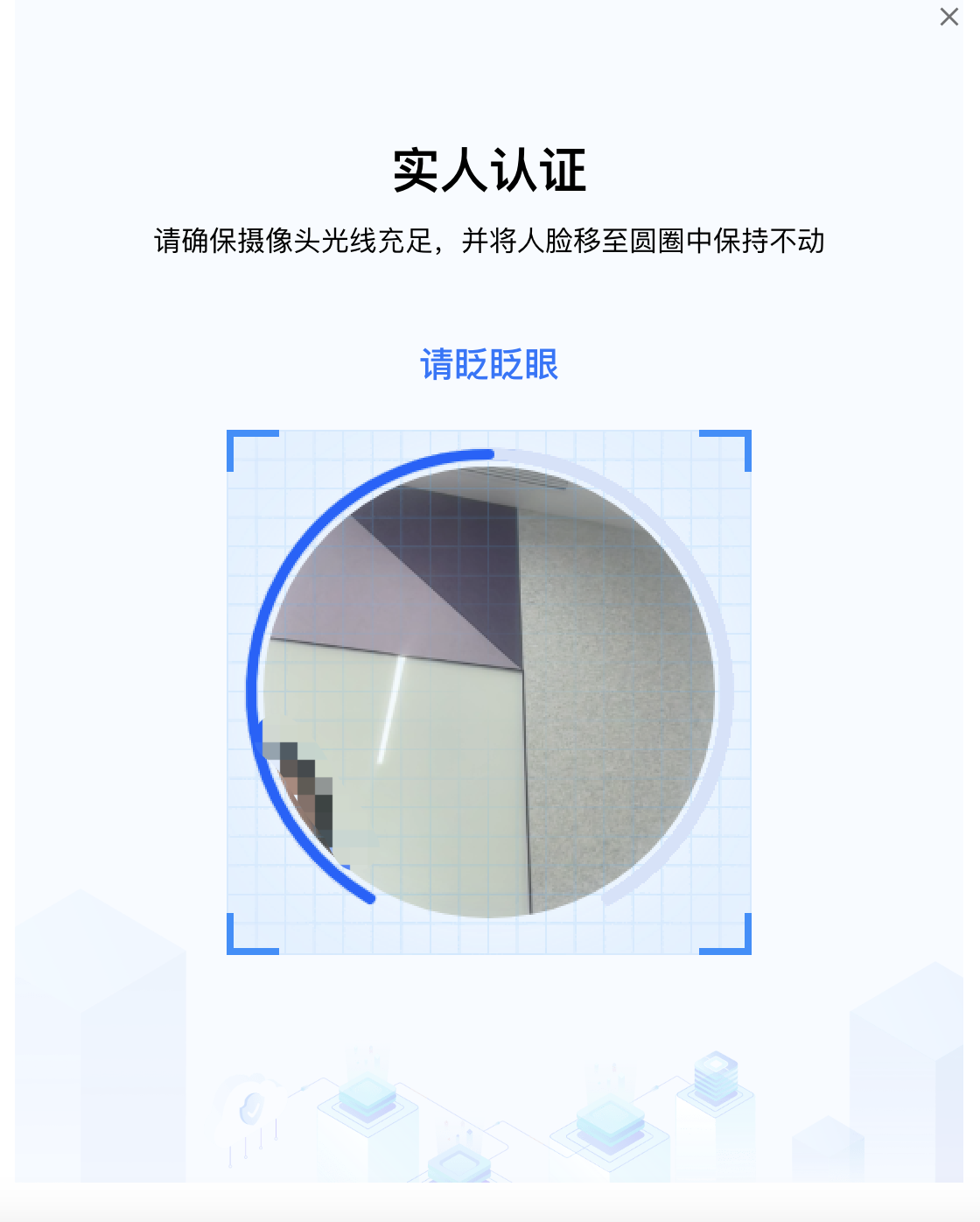Close the 实人认证 verification screen

(948, 18)
